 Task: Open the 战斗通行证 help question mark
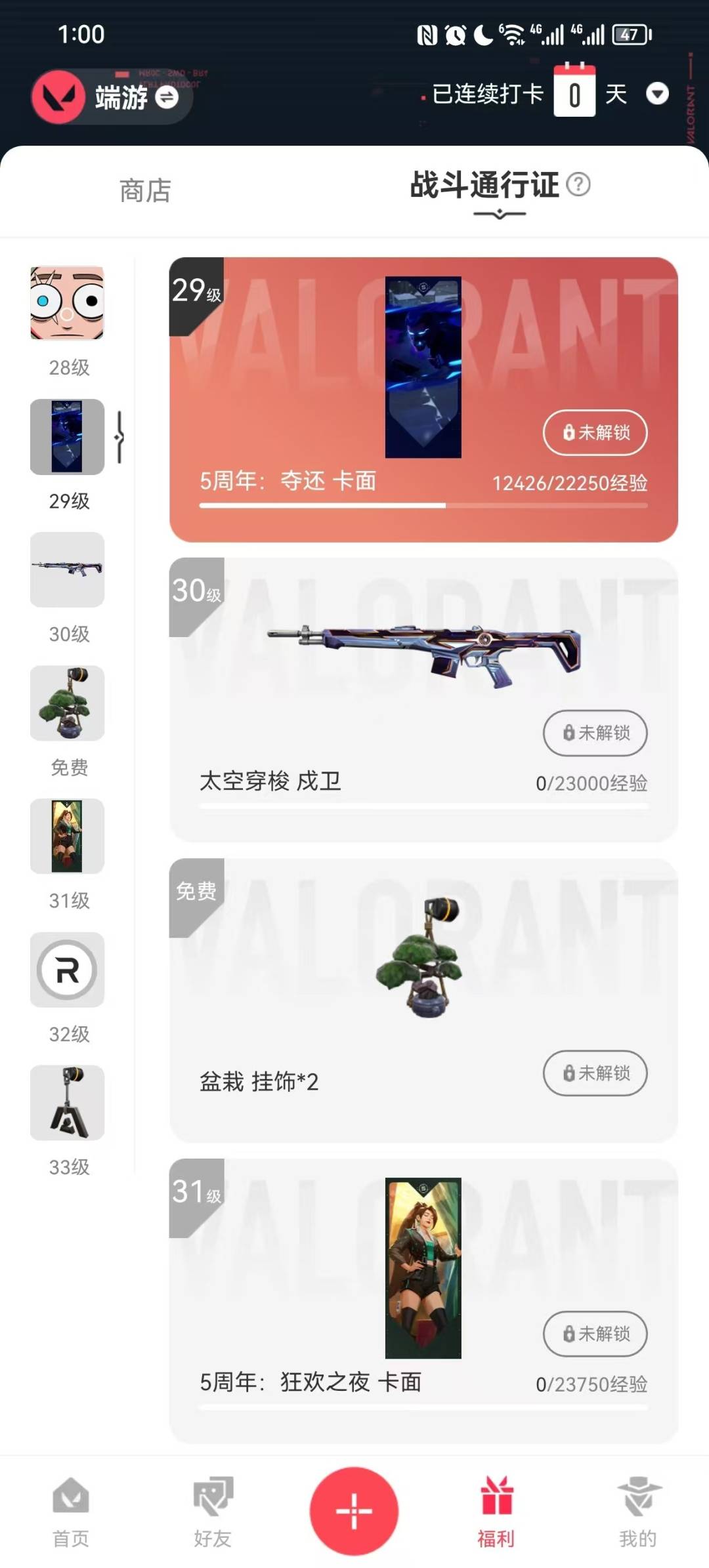[x=578, y=184]
